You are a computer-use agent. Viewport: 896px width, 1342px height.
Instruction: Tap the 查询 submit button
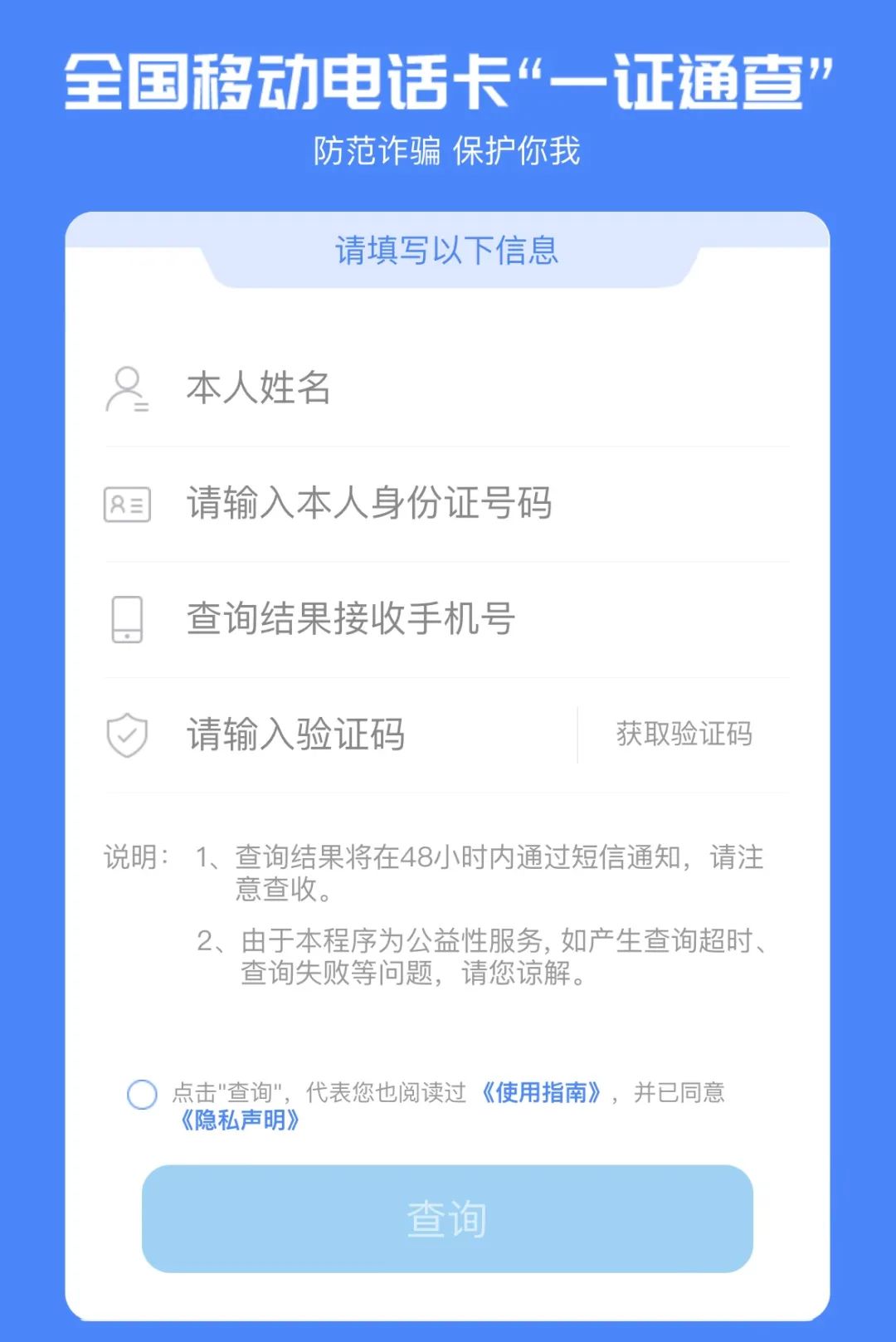click(447, 1218)
